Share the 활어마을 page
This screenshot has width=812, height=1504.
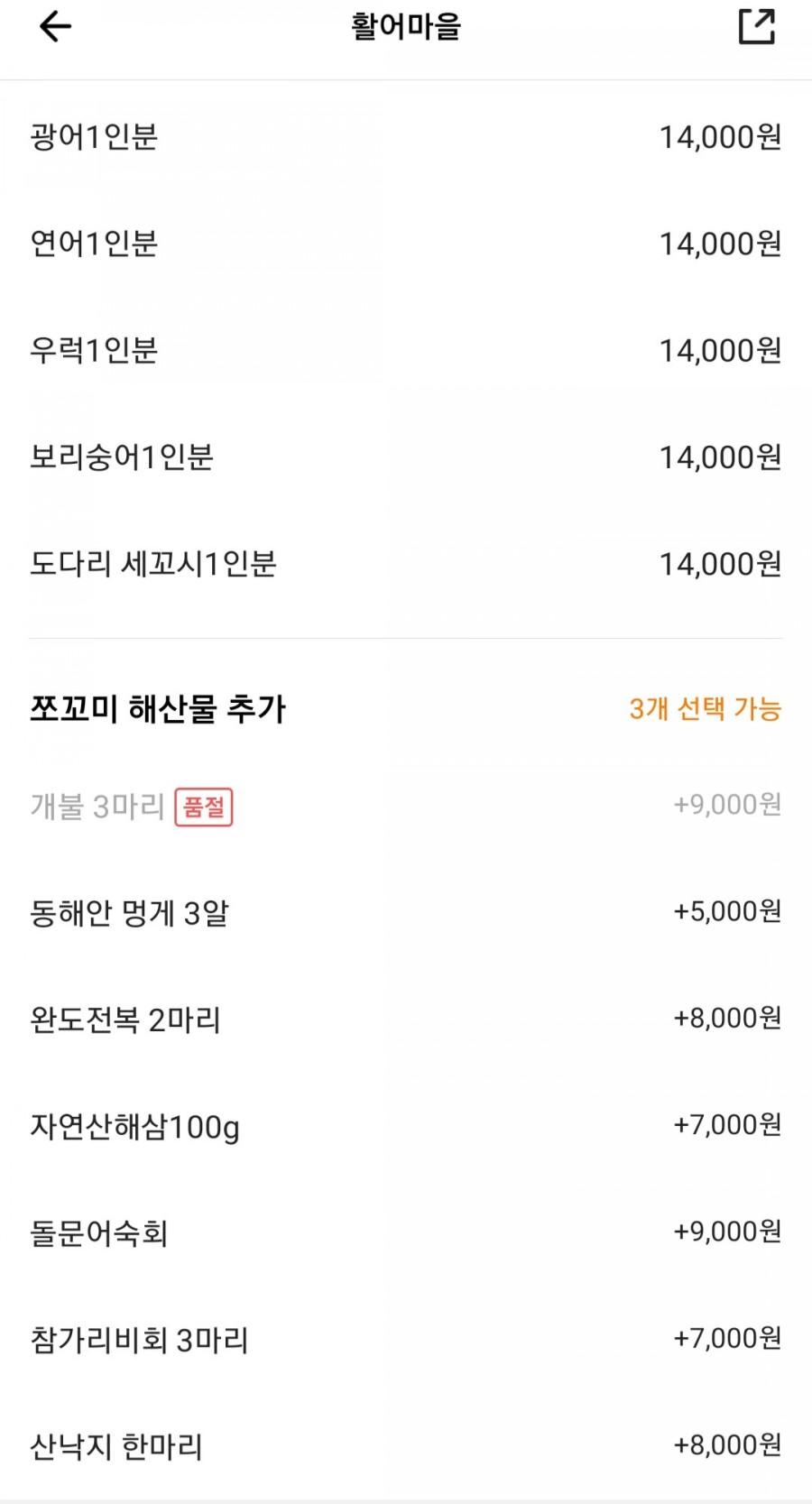click(756, 26)
